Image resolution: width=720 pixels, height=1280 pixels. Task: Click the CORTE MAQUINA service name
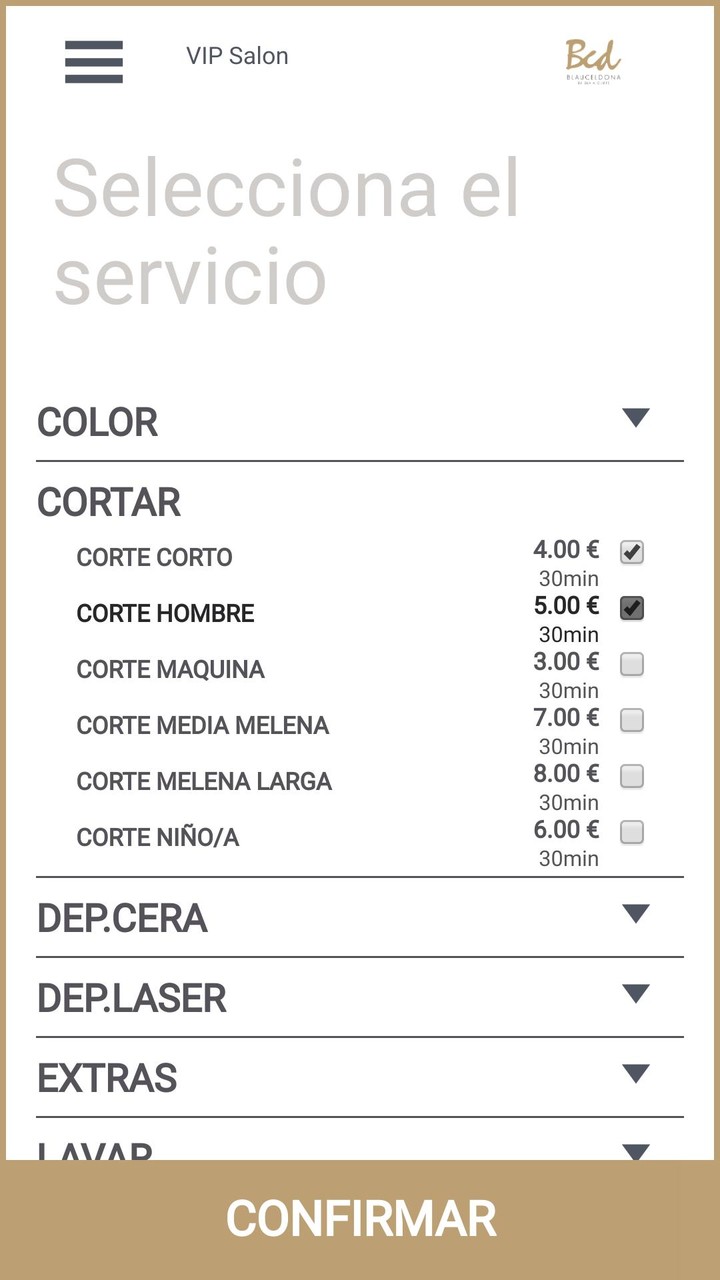[x=170, y=669]
